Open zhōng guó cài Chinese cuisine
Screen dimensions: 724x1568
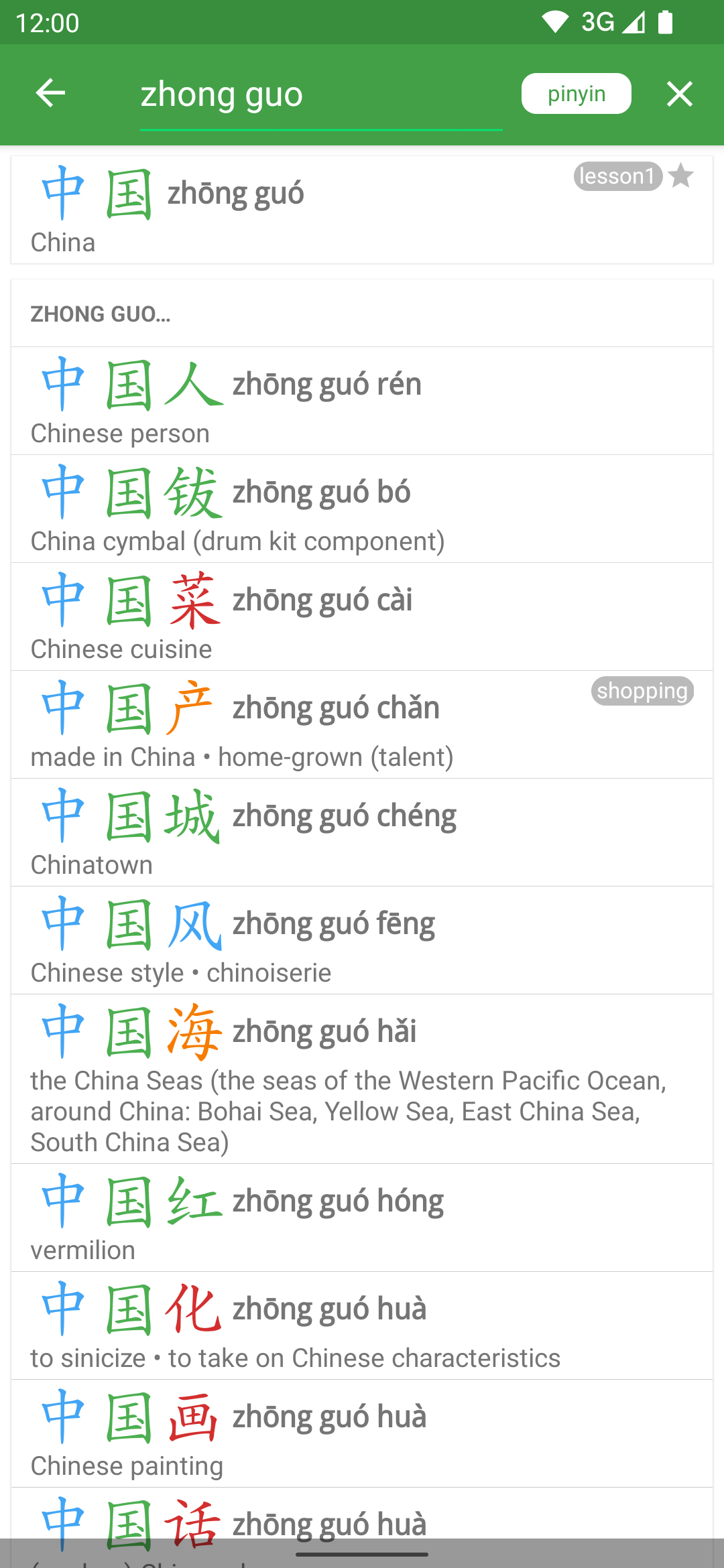click(362, 617)
